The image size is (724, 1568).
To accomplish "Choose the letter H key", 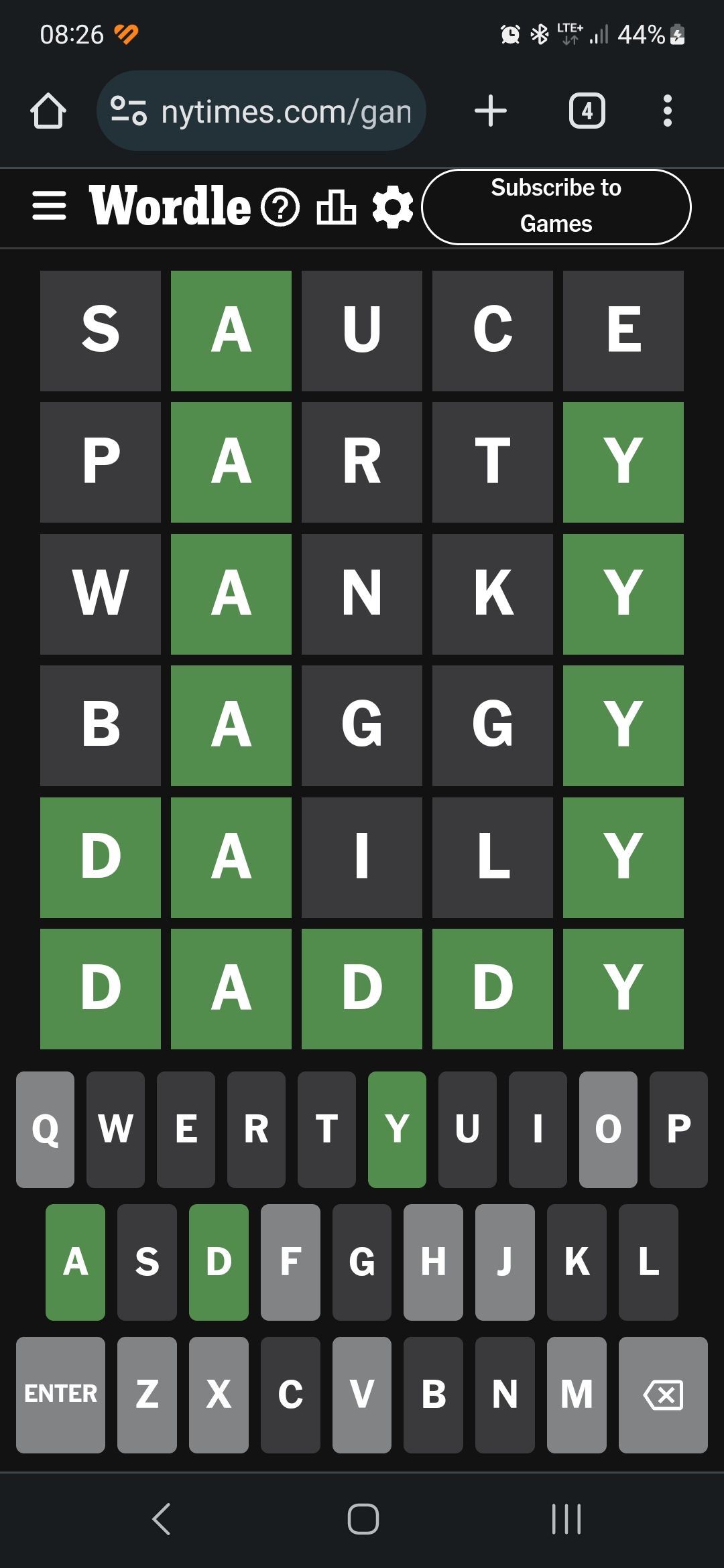I will (x=433, y=1262).
